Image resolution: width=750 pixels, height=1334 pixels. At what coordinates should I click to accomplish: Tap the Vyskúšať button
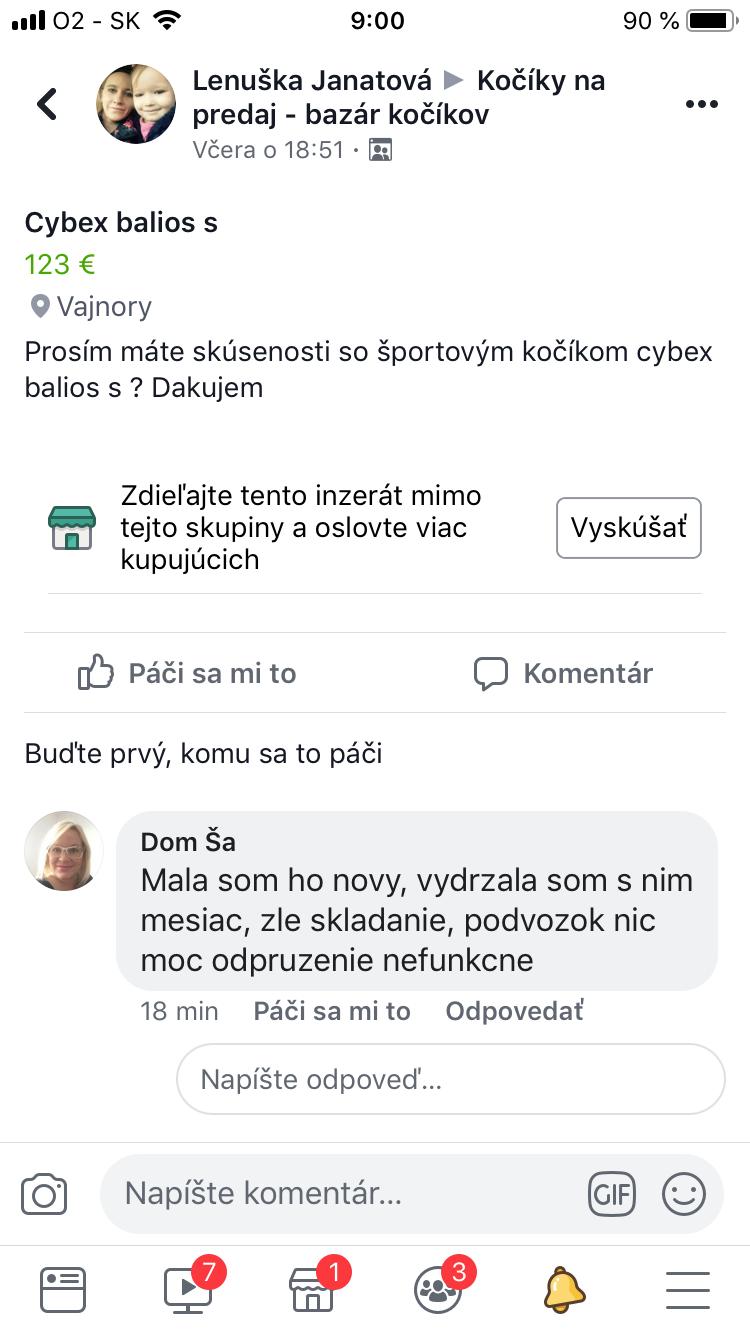click(x=628, y=527)
